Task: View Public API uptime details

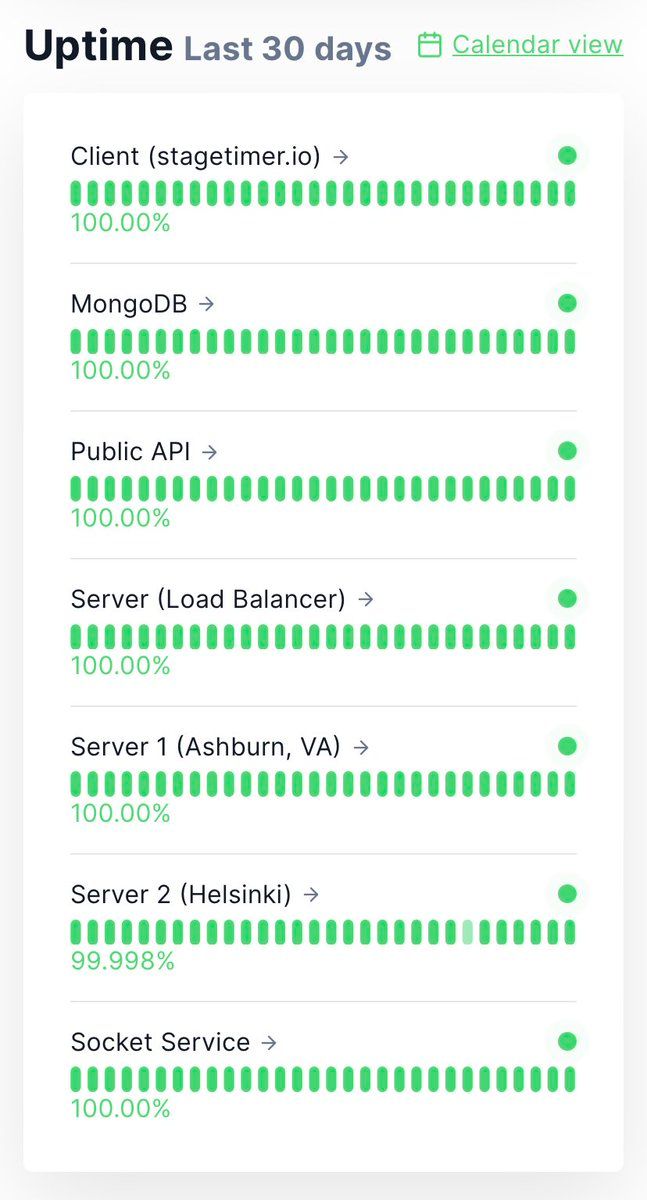Action: (x=144, y=451)
